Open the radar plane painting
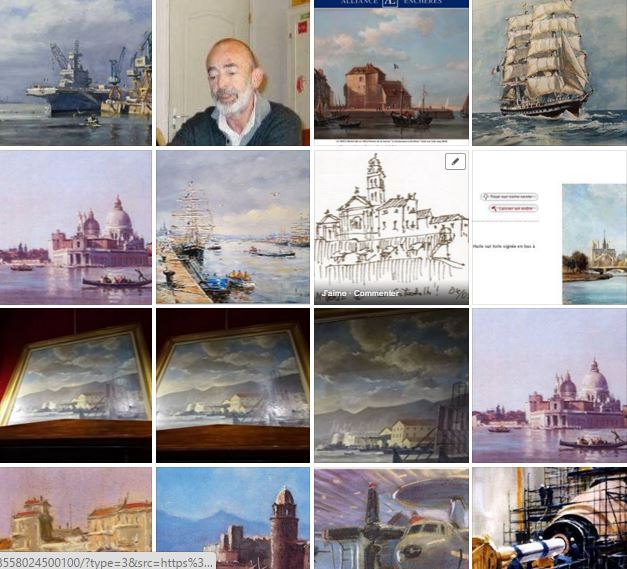Screen dimensions: 627x569 pyautogui.click(x=390, y=517)
